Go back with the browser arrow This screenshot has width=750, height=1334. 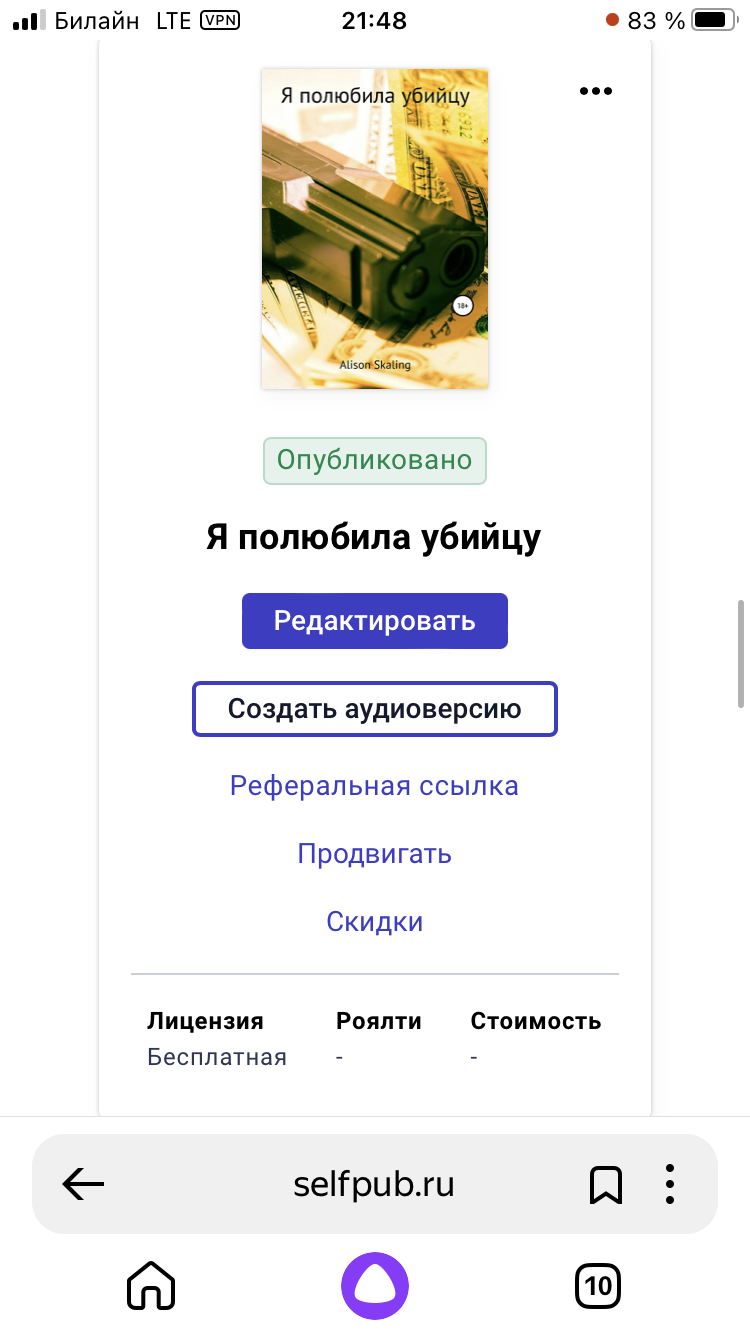[x=83, y=1184]
